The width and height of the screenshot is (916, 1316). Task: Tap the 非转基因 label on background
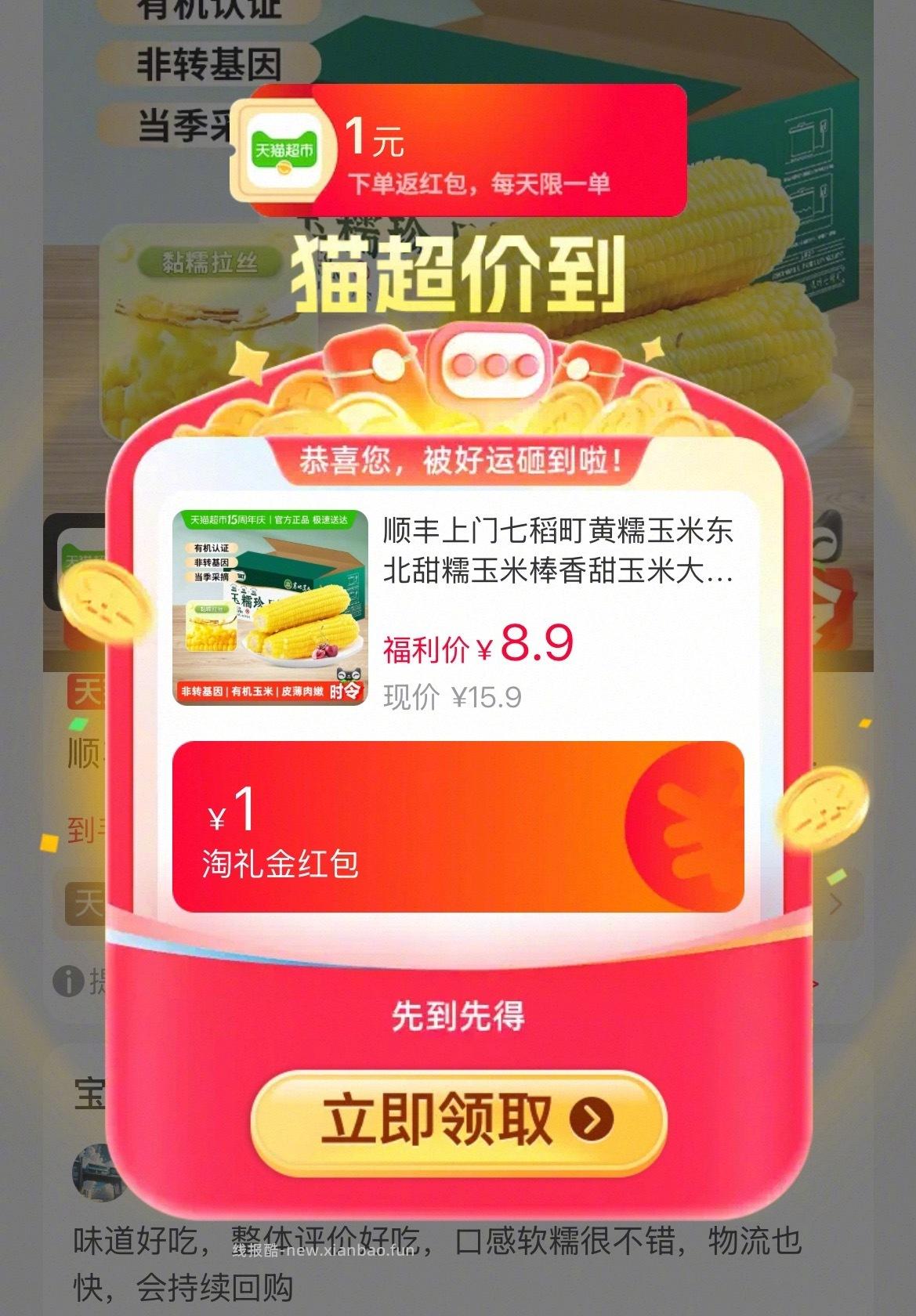tap(210, 61)
